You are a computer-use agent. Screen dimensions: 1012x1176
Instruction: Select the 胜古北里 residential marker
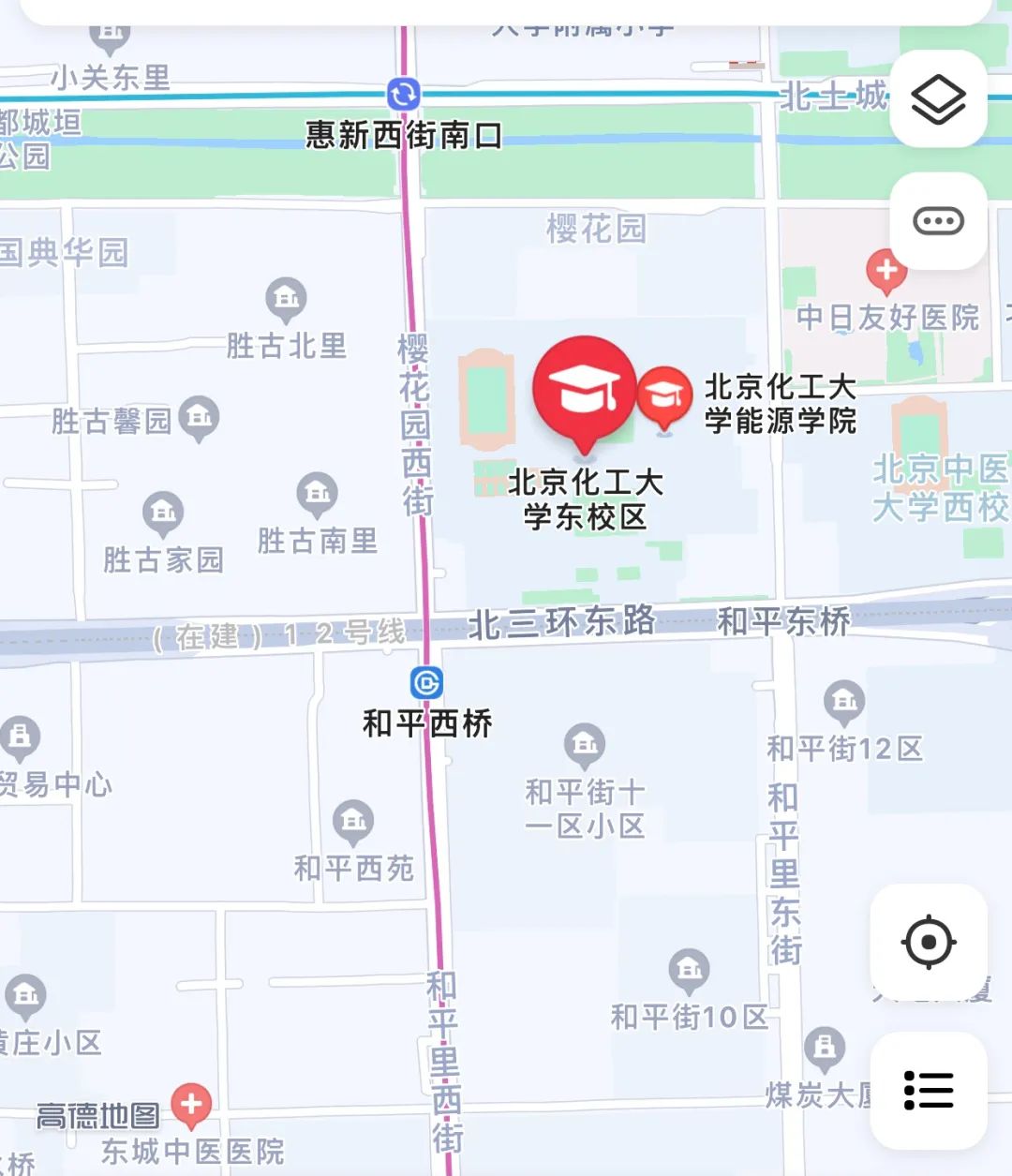[287, 299]
